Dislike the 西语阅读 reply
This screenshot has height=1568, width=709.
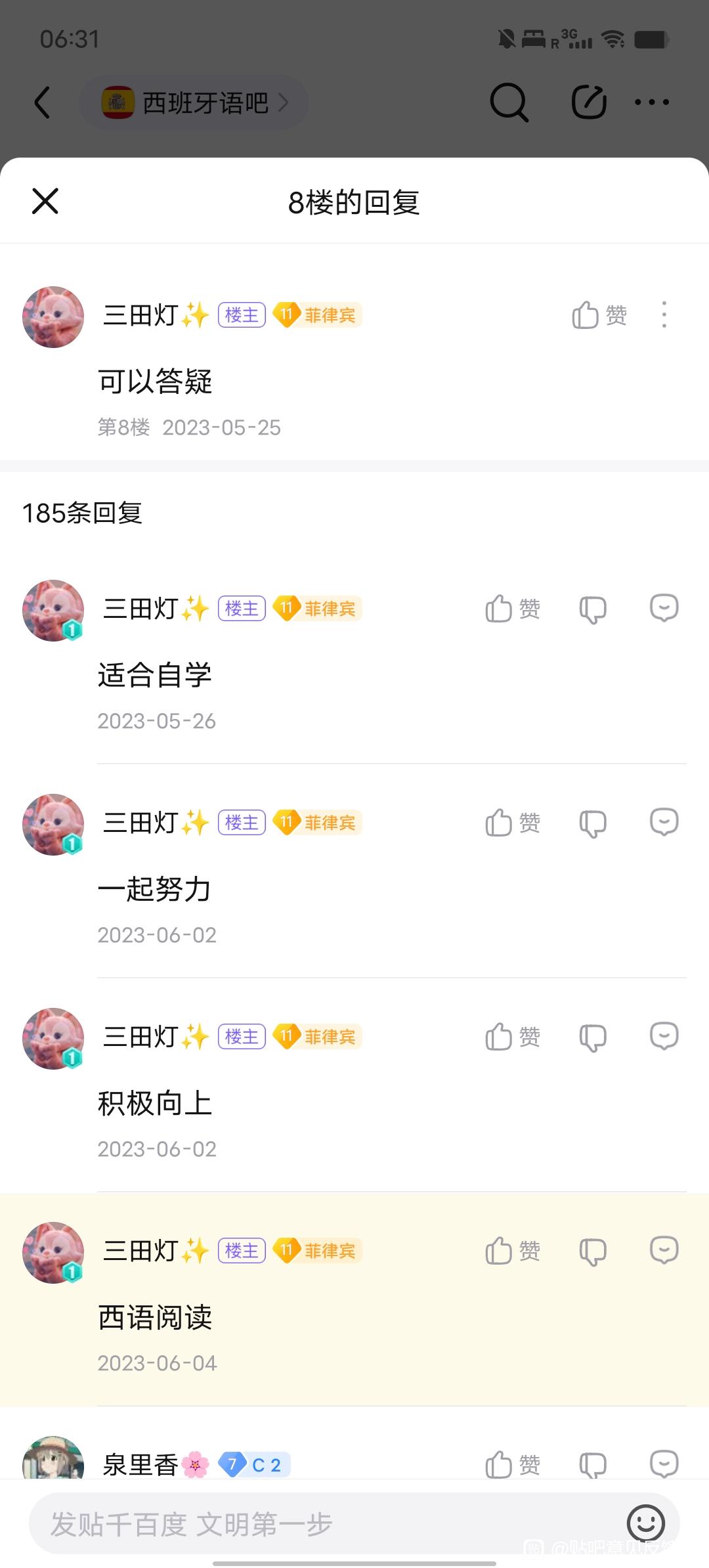[x=593, y=1252]
